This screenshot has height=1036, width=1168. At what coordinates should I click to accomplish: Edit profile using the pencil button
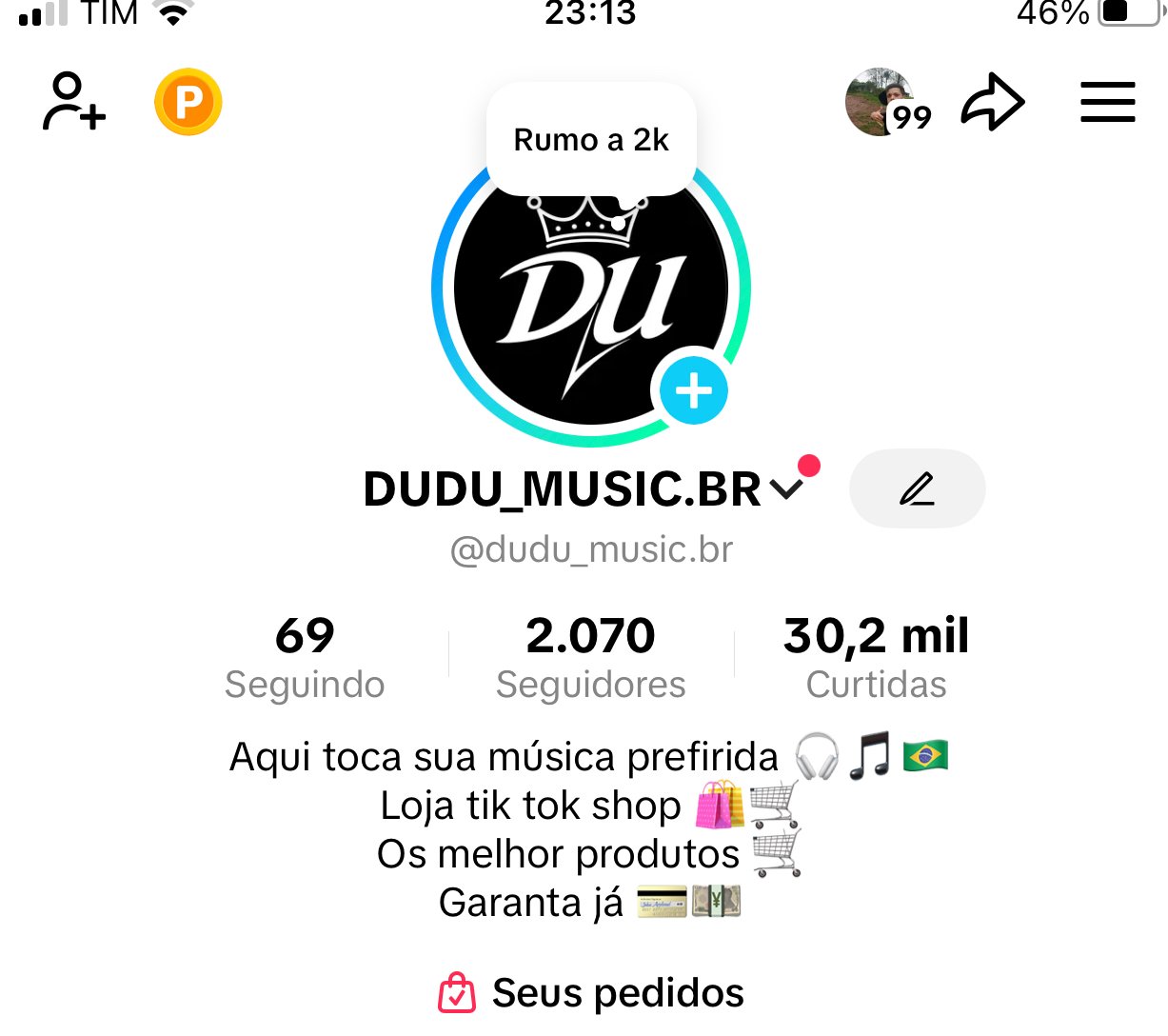click(x=917, y=488)
